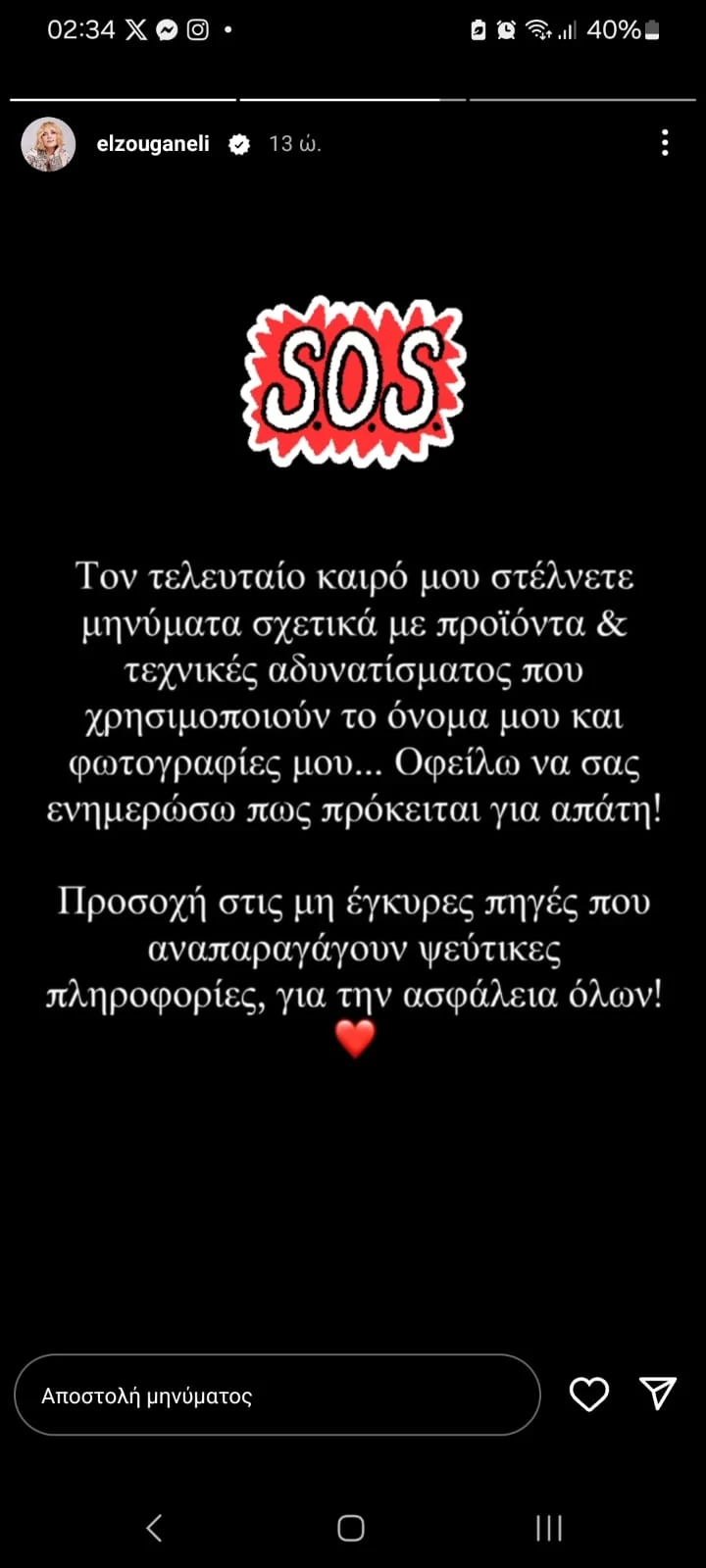This screenshot has height=1568, width=706.
Task: Tap the verified badge next to elzouganeli
Action: click(x=238, y=144)
